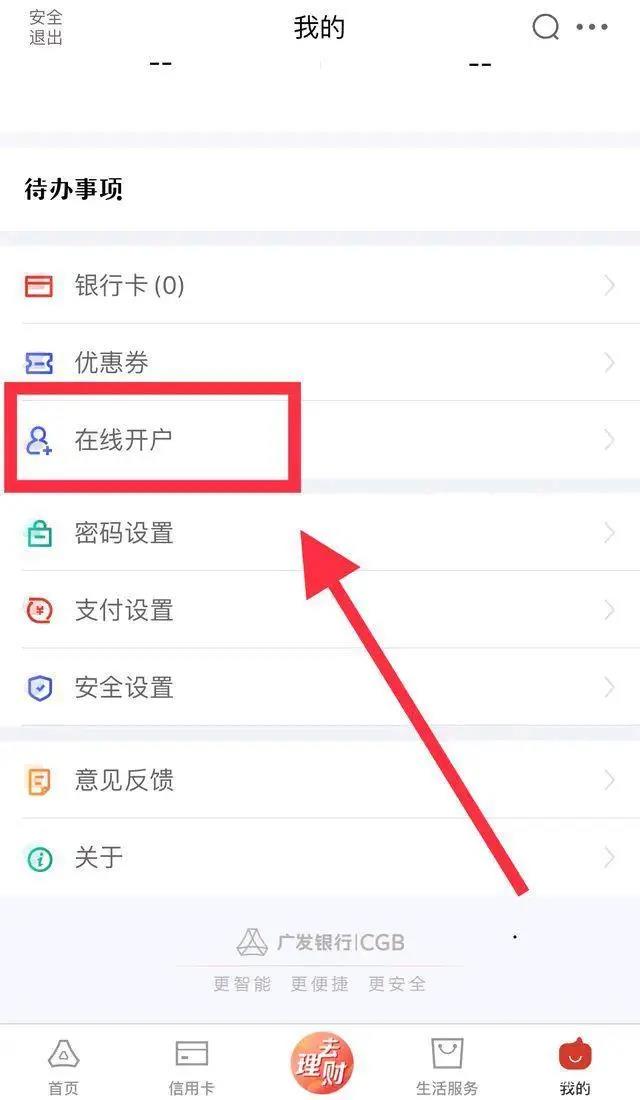Open 在线开户 online account opening
Image resolution: width=640 pixels, height=1100 pixels.
320,440
